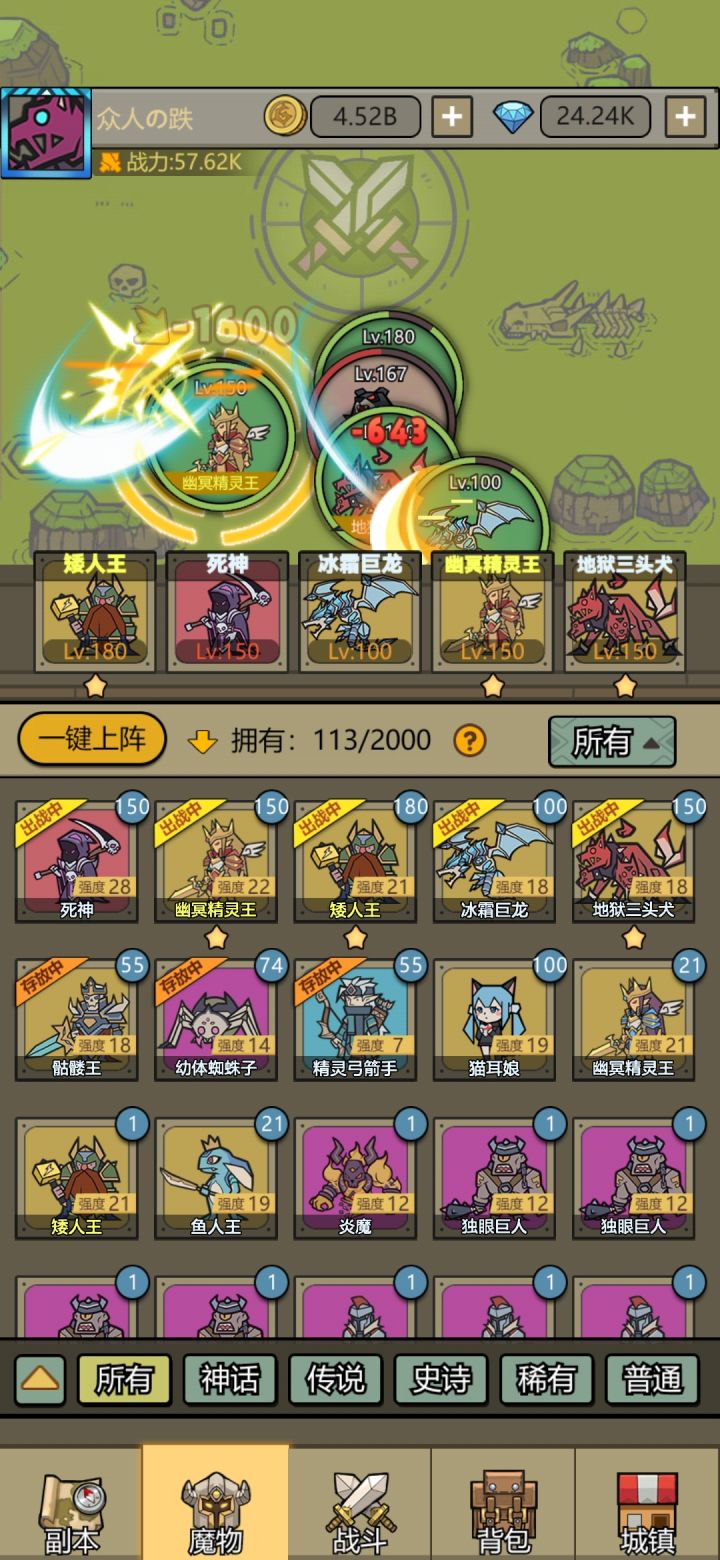
Task: Switch to the 神话 rarity tab
Action: click(x=229, y=1379)
